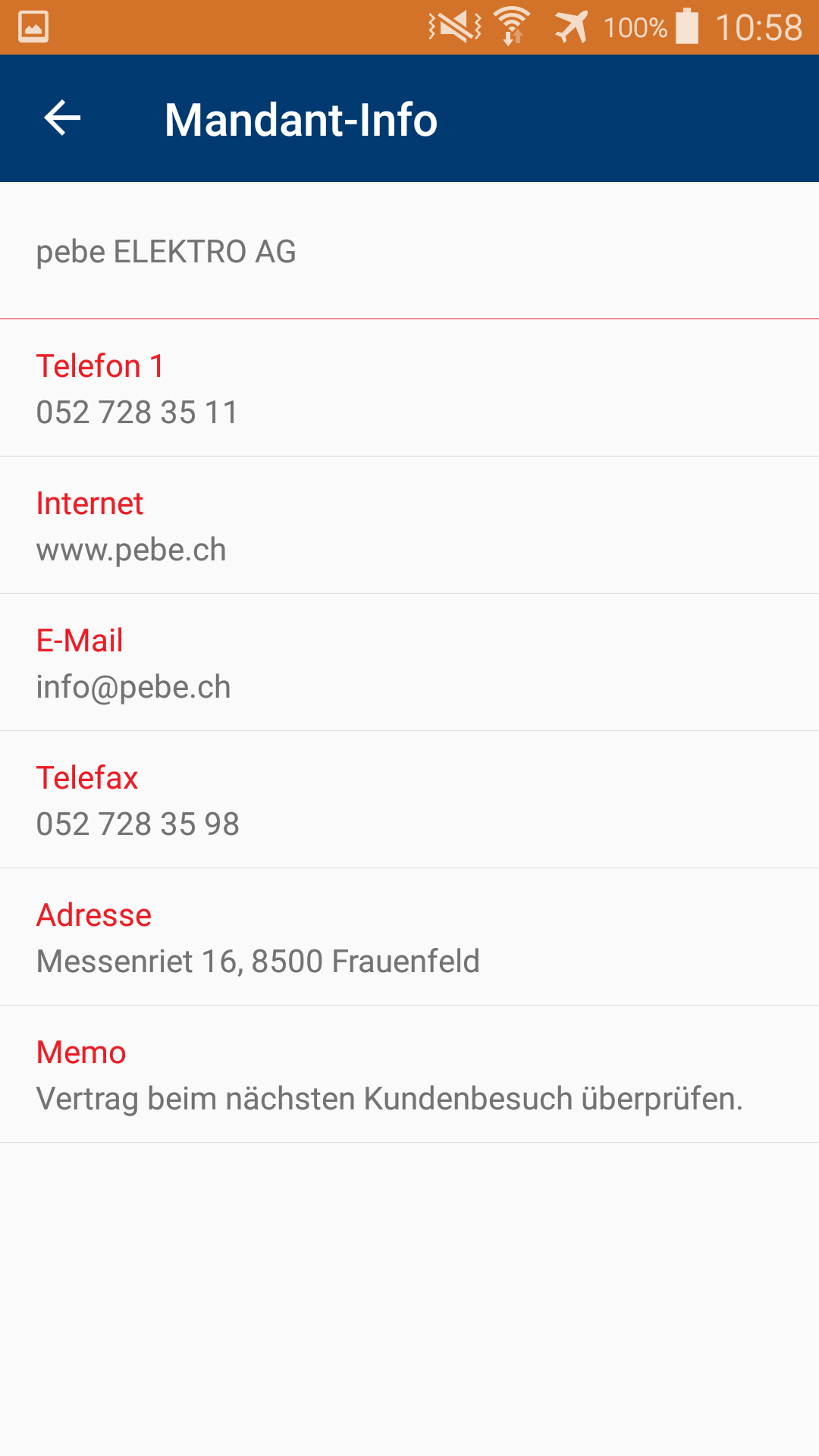Call the Telefon 1 number 052 728 35 11
819x1456 pixels.
pos(409,388)
